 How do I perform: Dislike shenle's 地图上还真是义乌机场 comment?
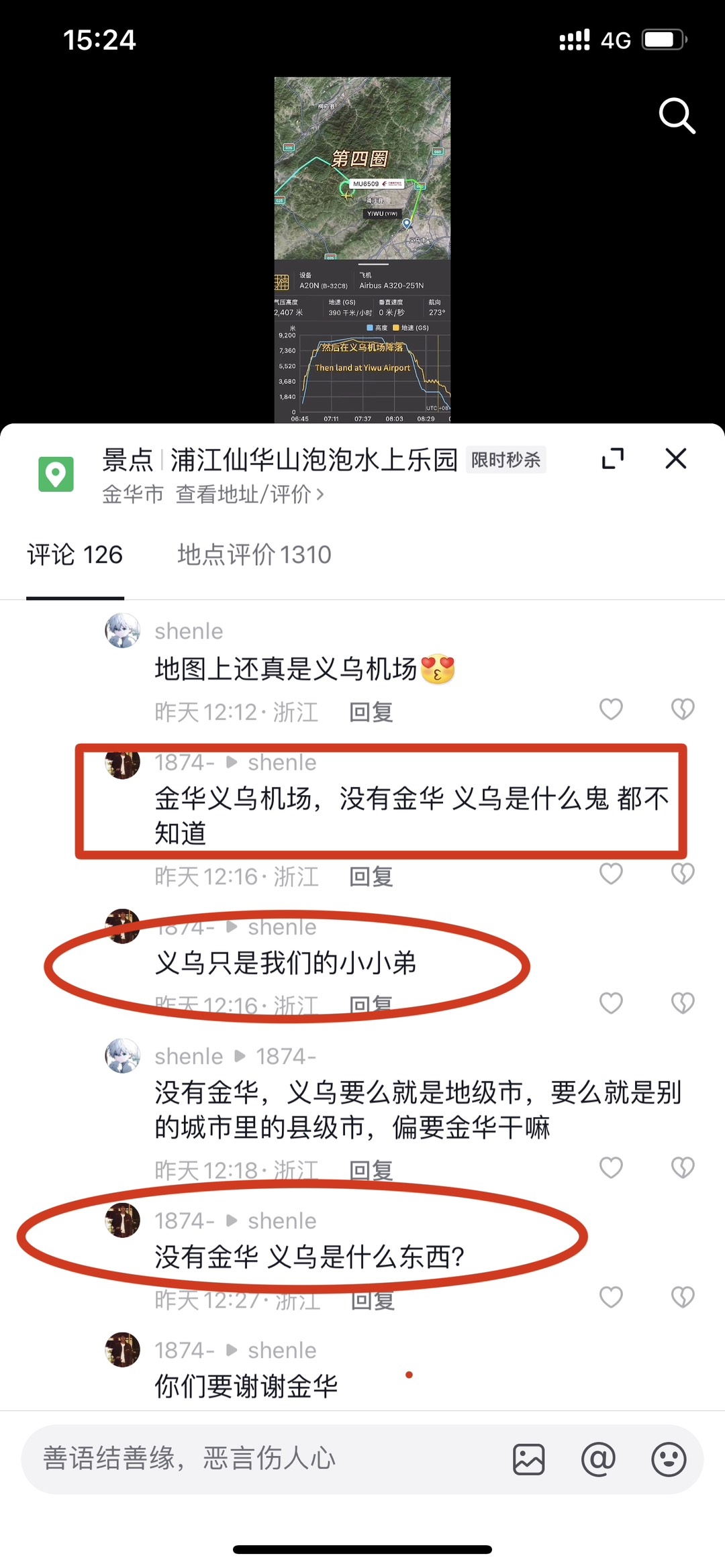point(683,709)
